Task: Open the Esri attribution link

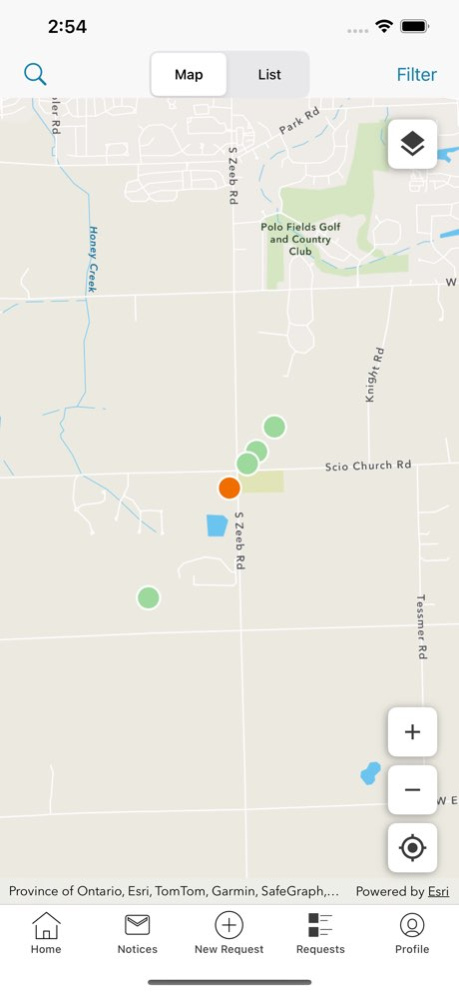Action: click(x=438, y=891)
